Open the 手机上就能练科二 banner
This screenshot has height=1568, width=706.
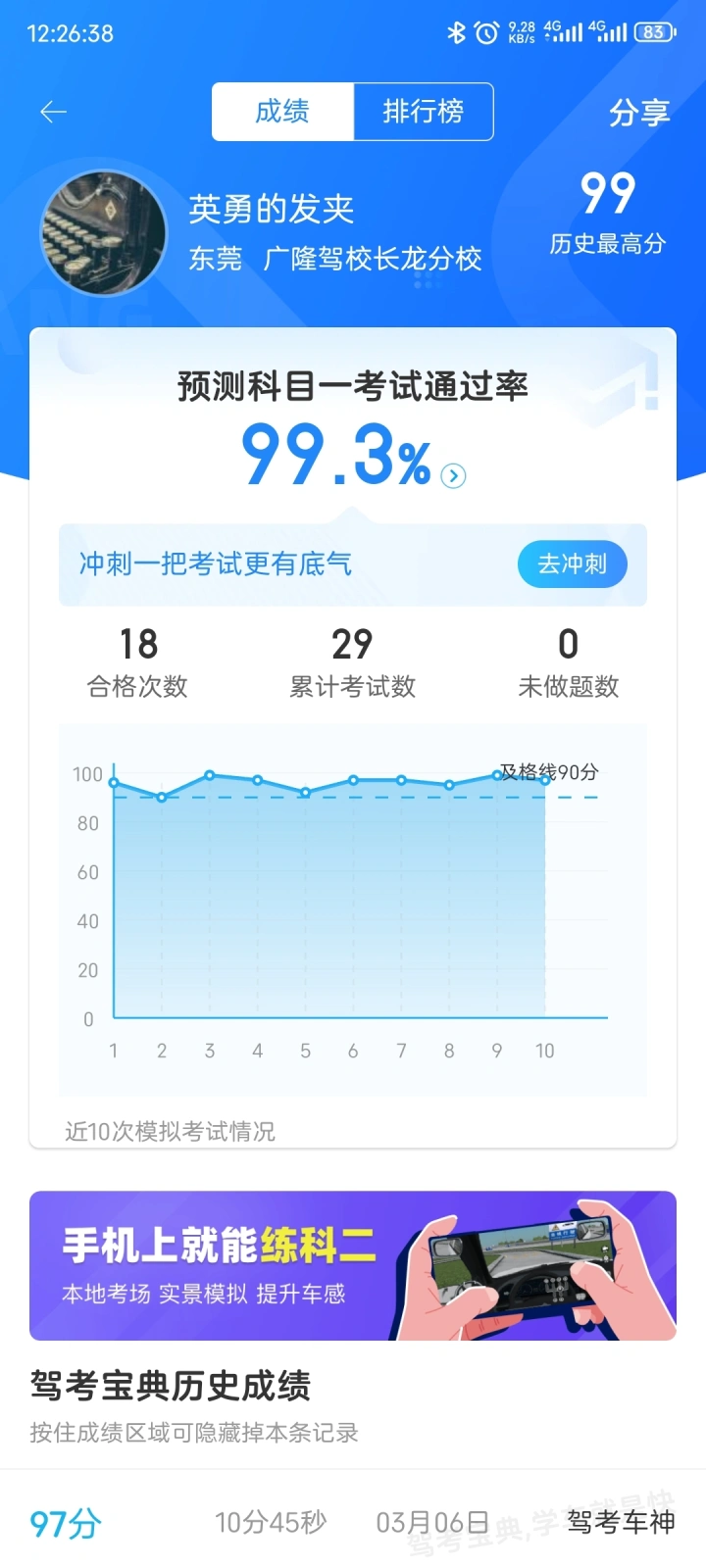[x=353, y=1265]
